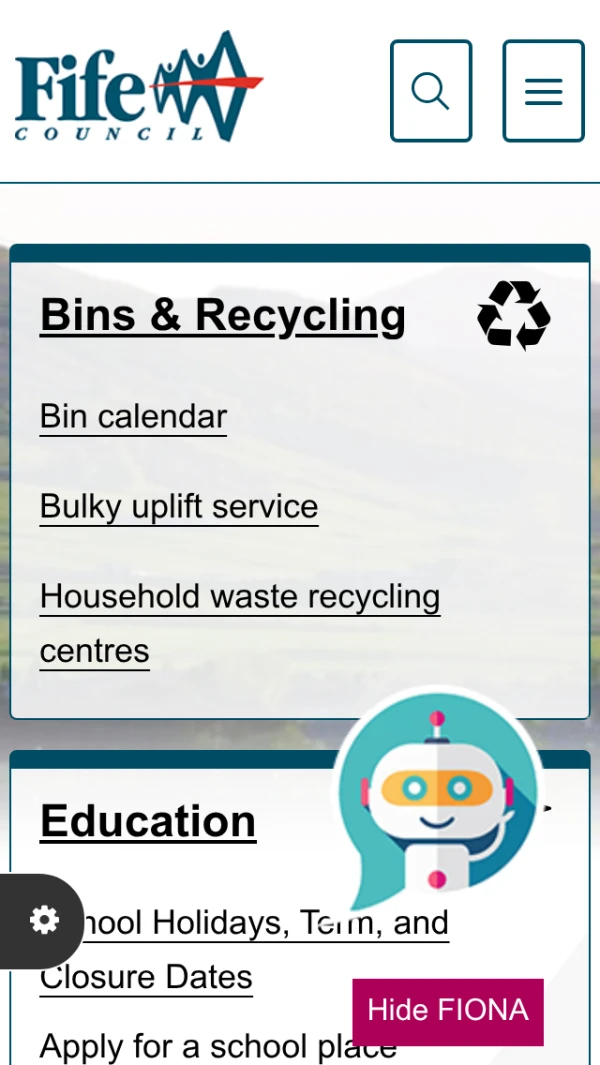
Task: Open the search magnifier icon
Action: tap(430, 91)
